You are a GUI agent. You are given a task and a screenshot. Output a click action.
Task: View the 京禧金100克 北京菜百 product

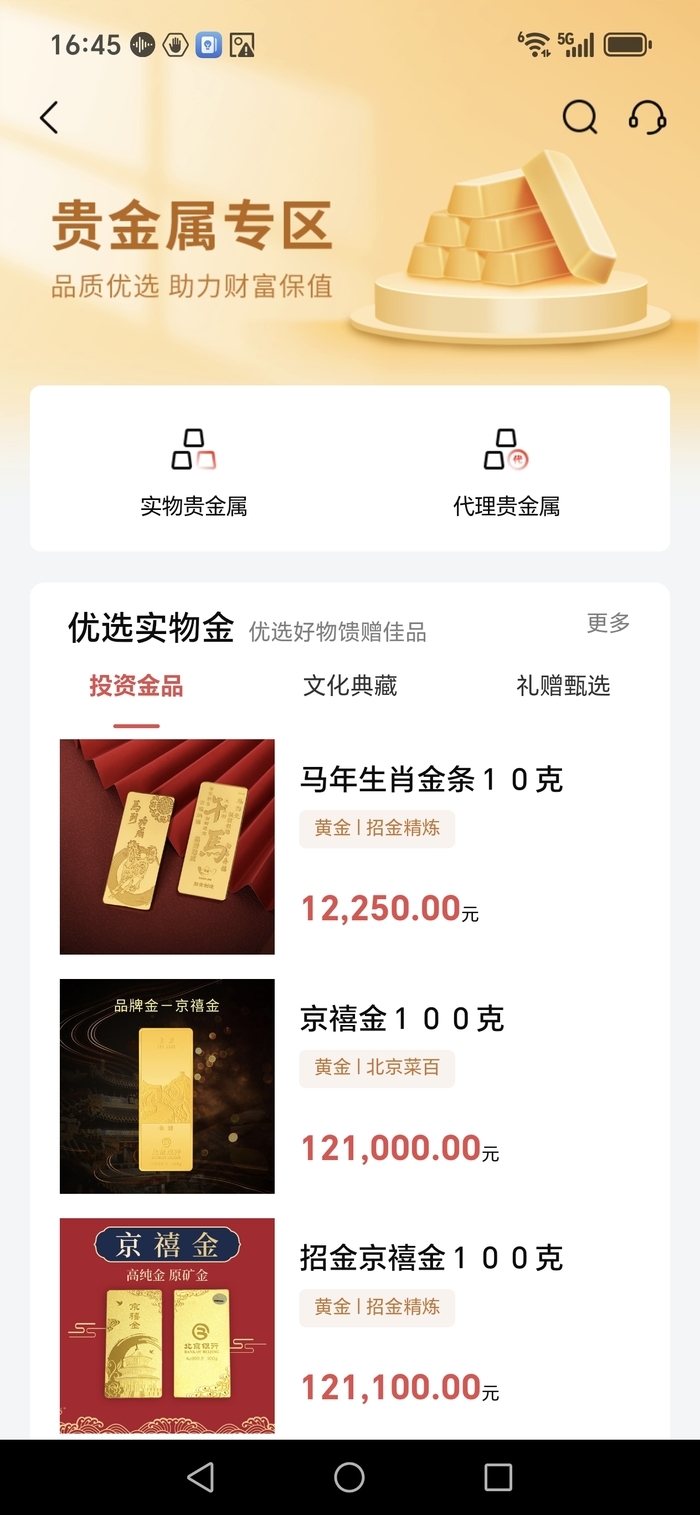[x=402, y=1019]
